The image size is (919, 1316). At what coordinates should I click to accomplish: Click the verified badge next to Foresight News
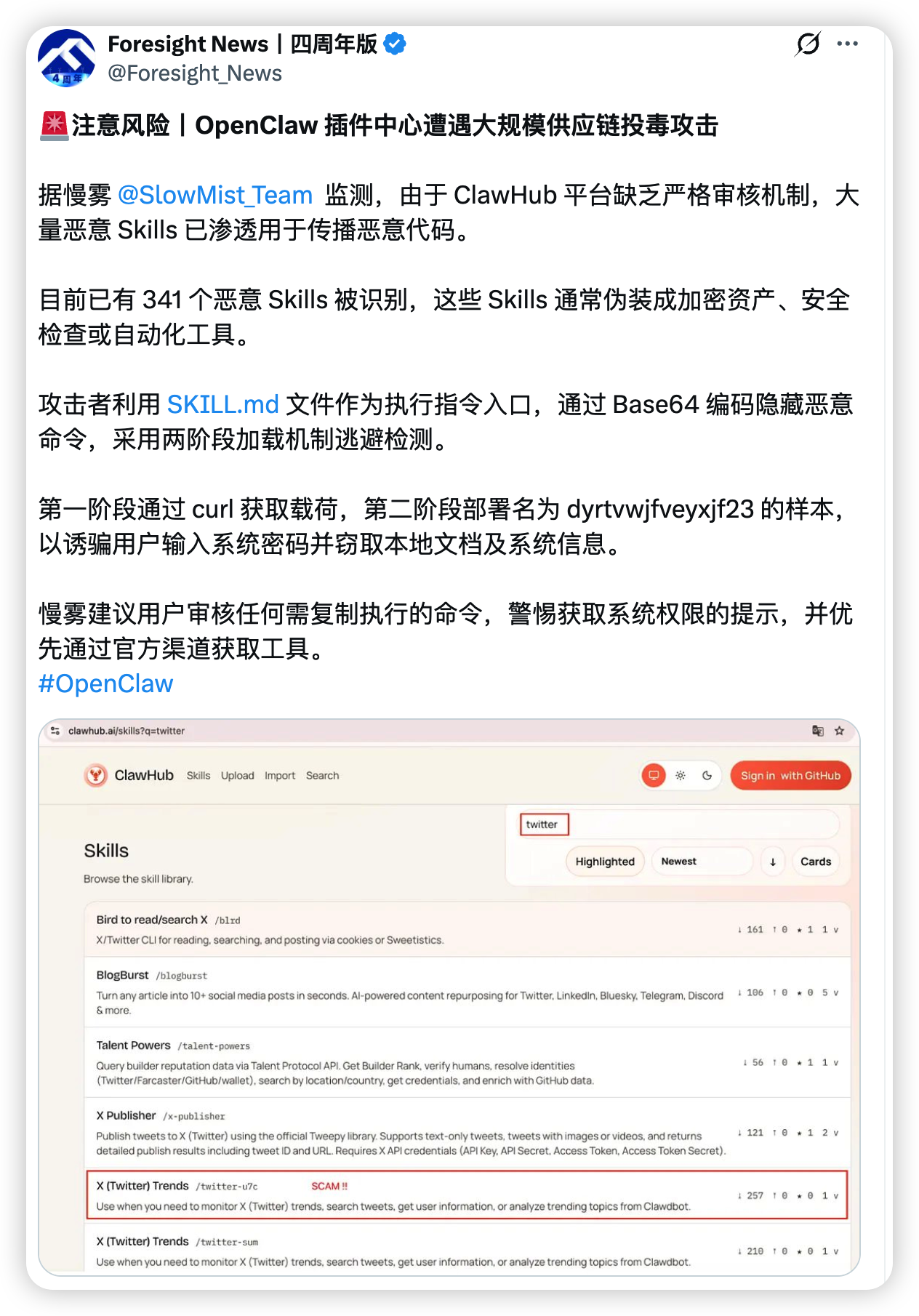click(x=394, y=44)
